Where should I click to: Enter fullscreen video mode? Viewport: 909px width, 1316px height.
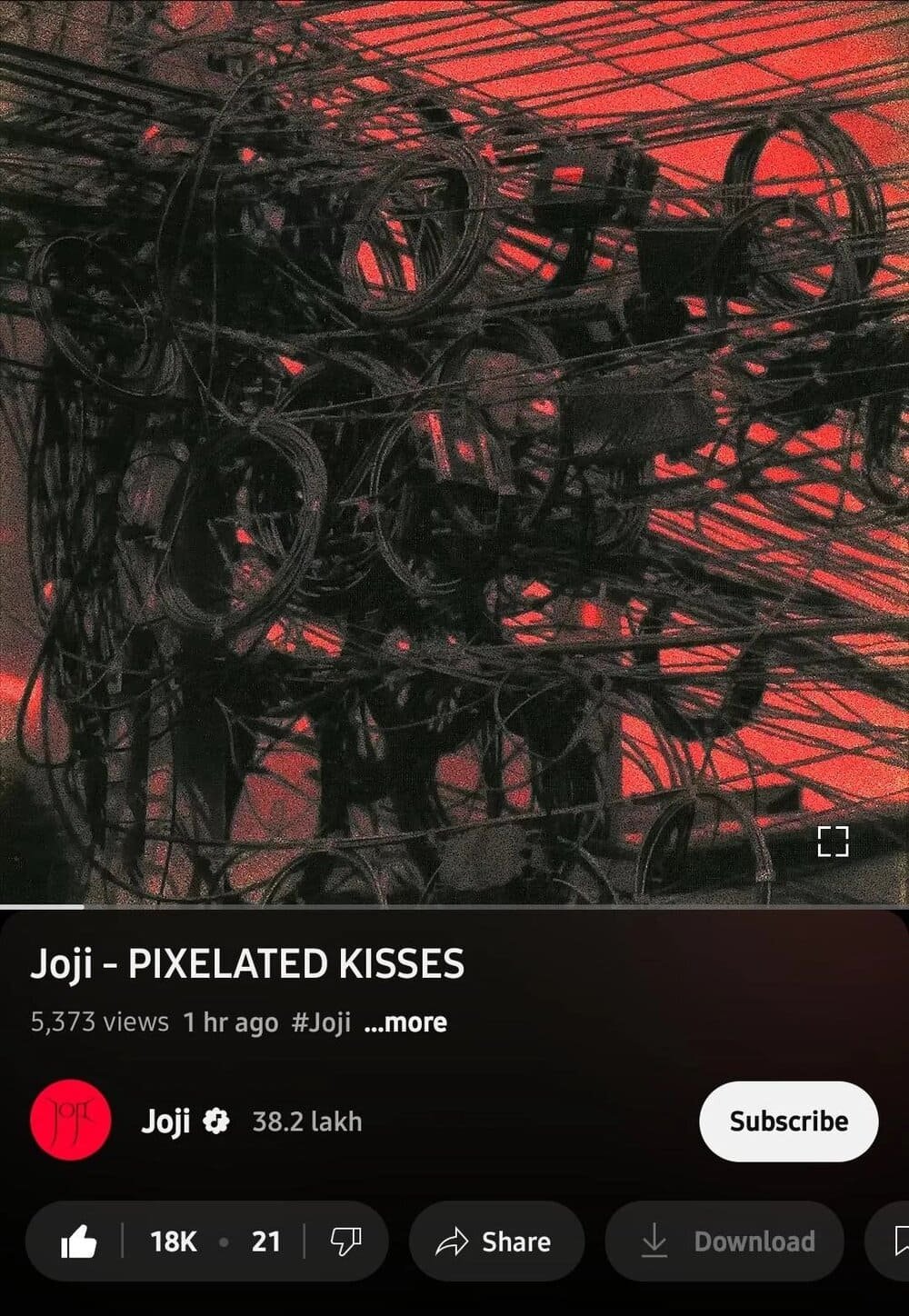pos(833,842)
